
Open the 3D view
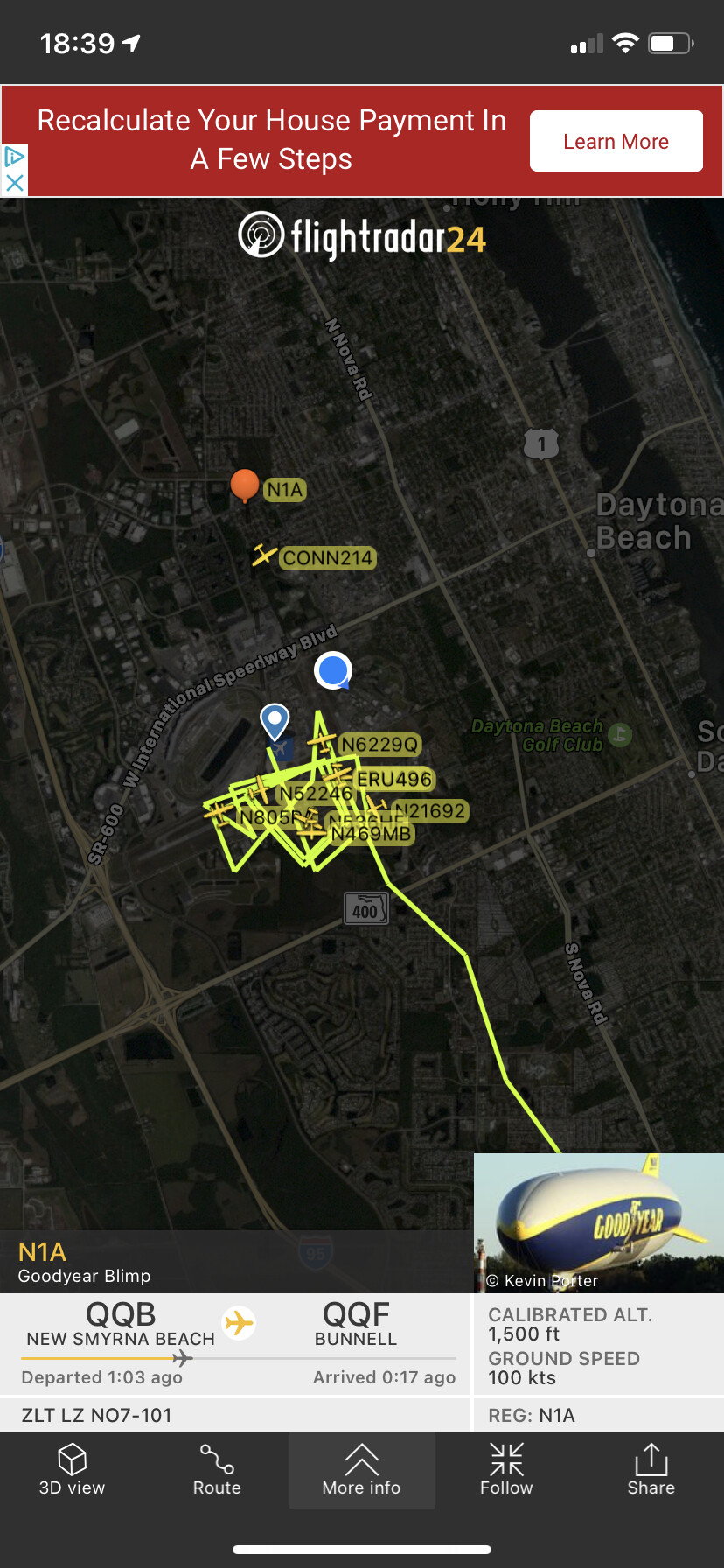(x=72, y=1470)
